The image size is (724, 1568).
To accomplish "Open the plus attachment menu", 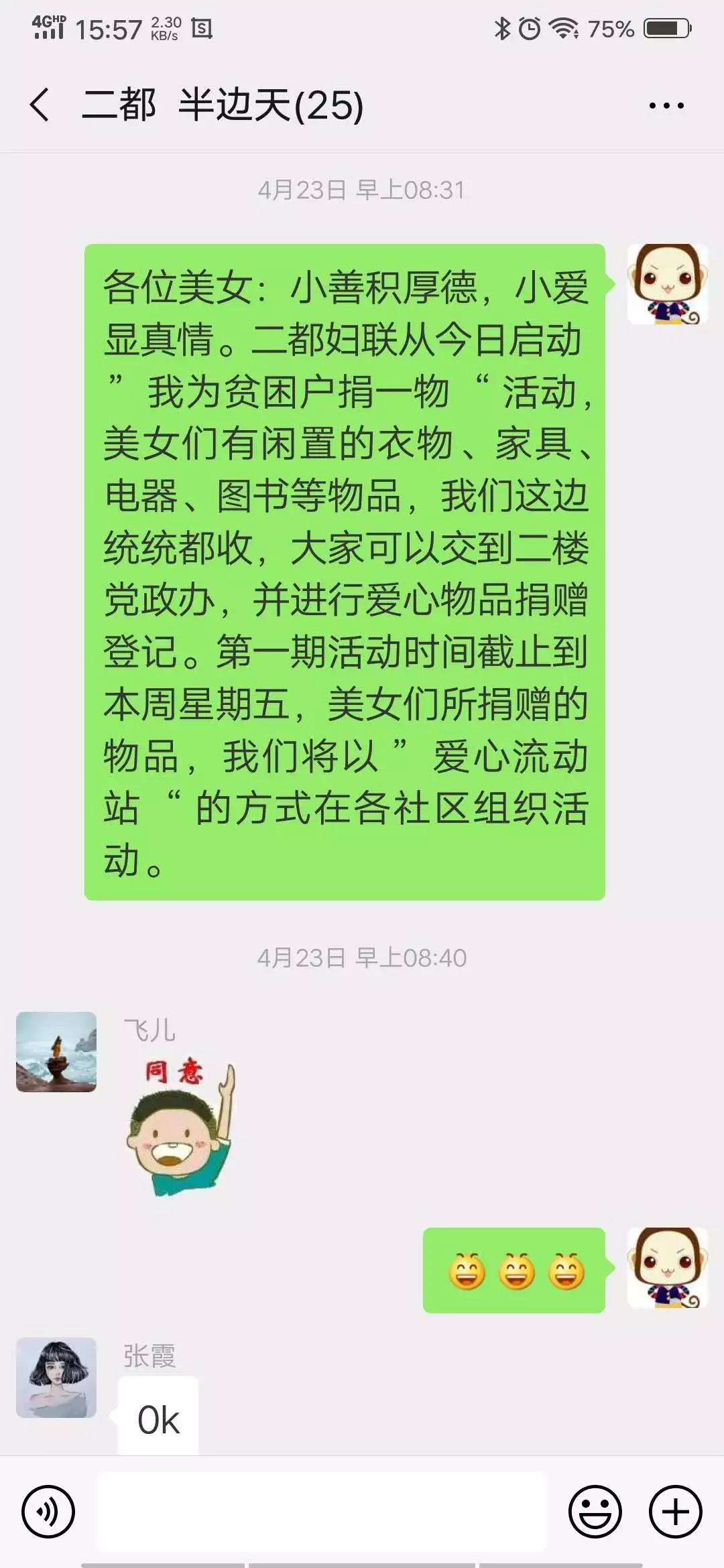I will 675,1512.
